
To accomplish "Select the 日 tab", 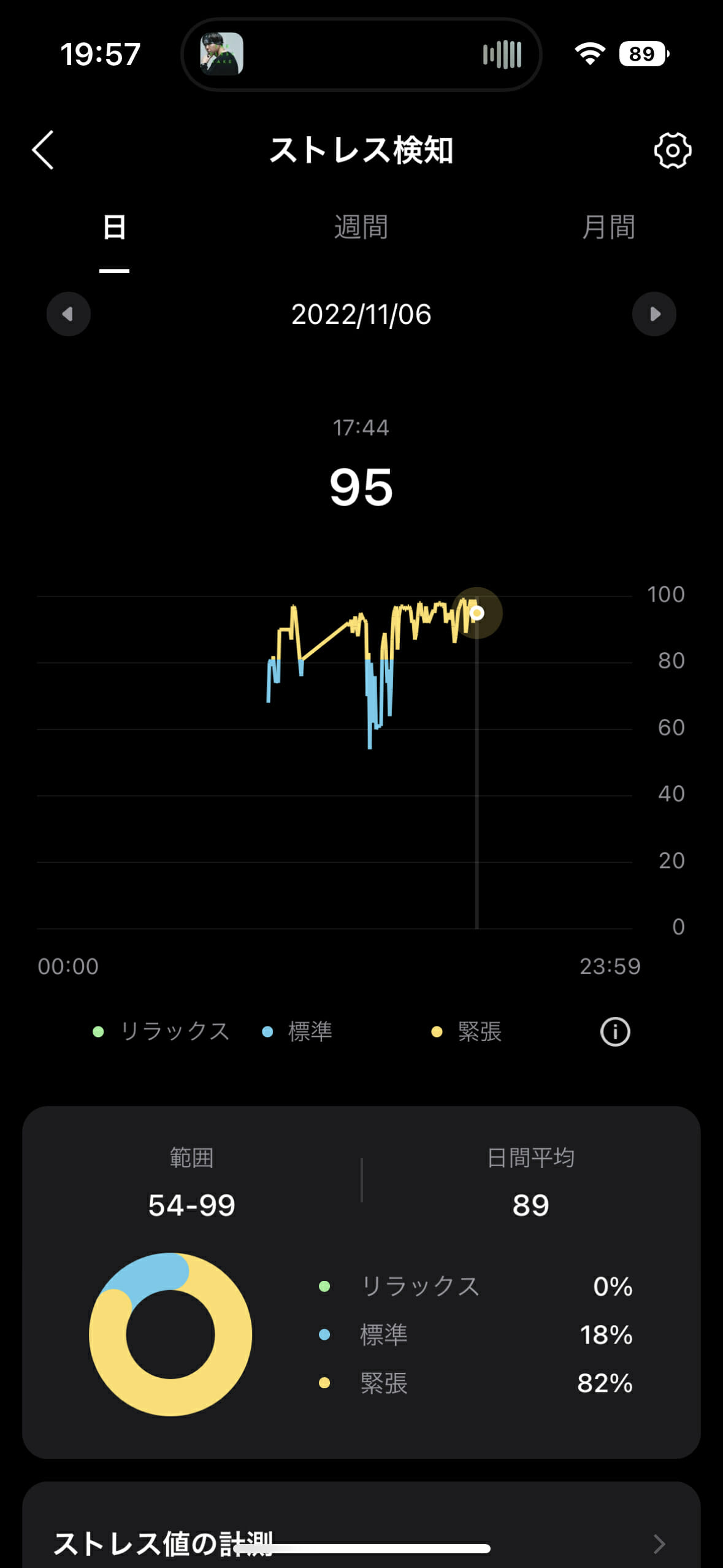I will tap(114, 227).
